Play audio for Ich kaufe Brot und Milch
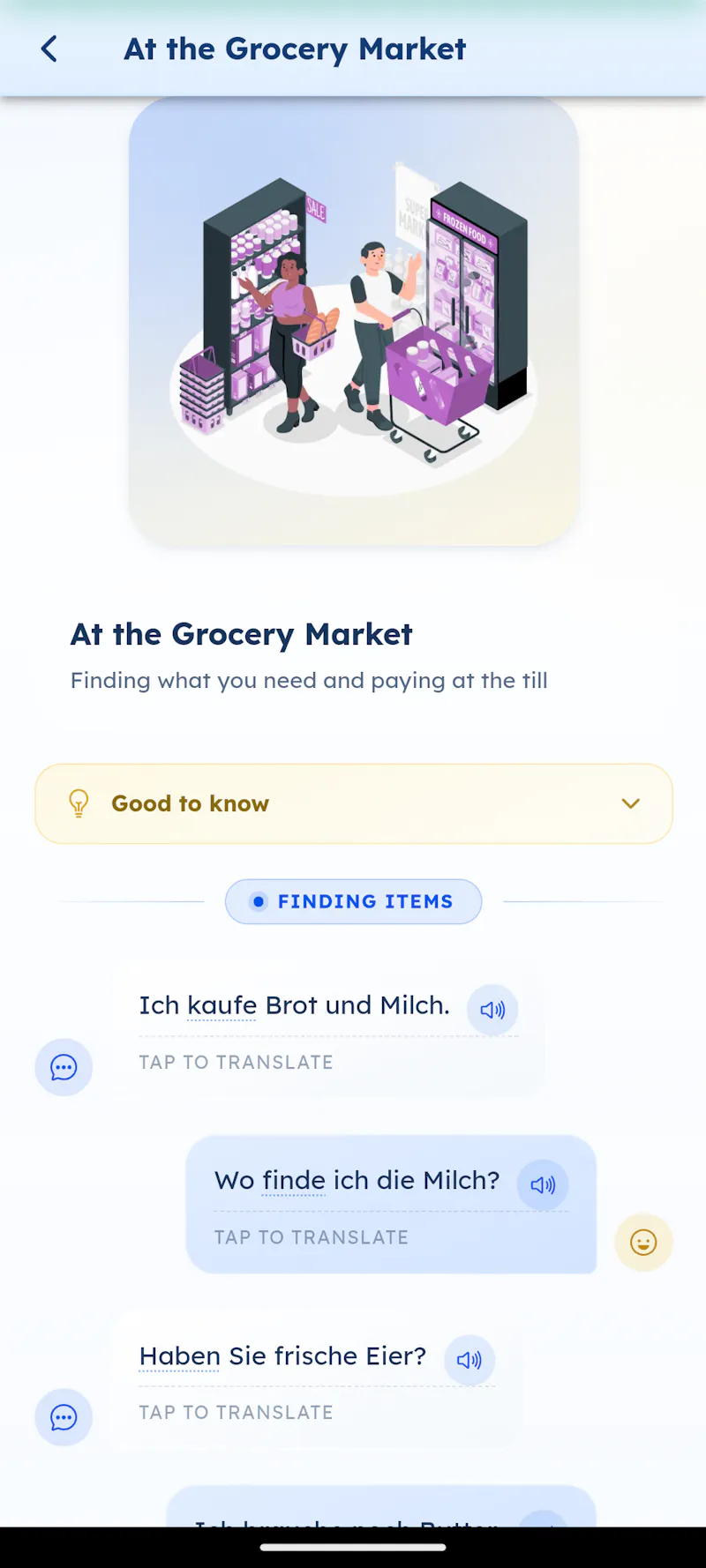This screenshot has width=706, height=1568. pos(492,1010)
